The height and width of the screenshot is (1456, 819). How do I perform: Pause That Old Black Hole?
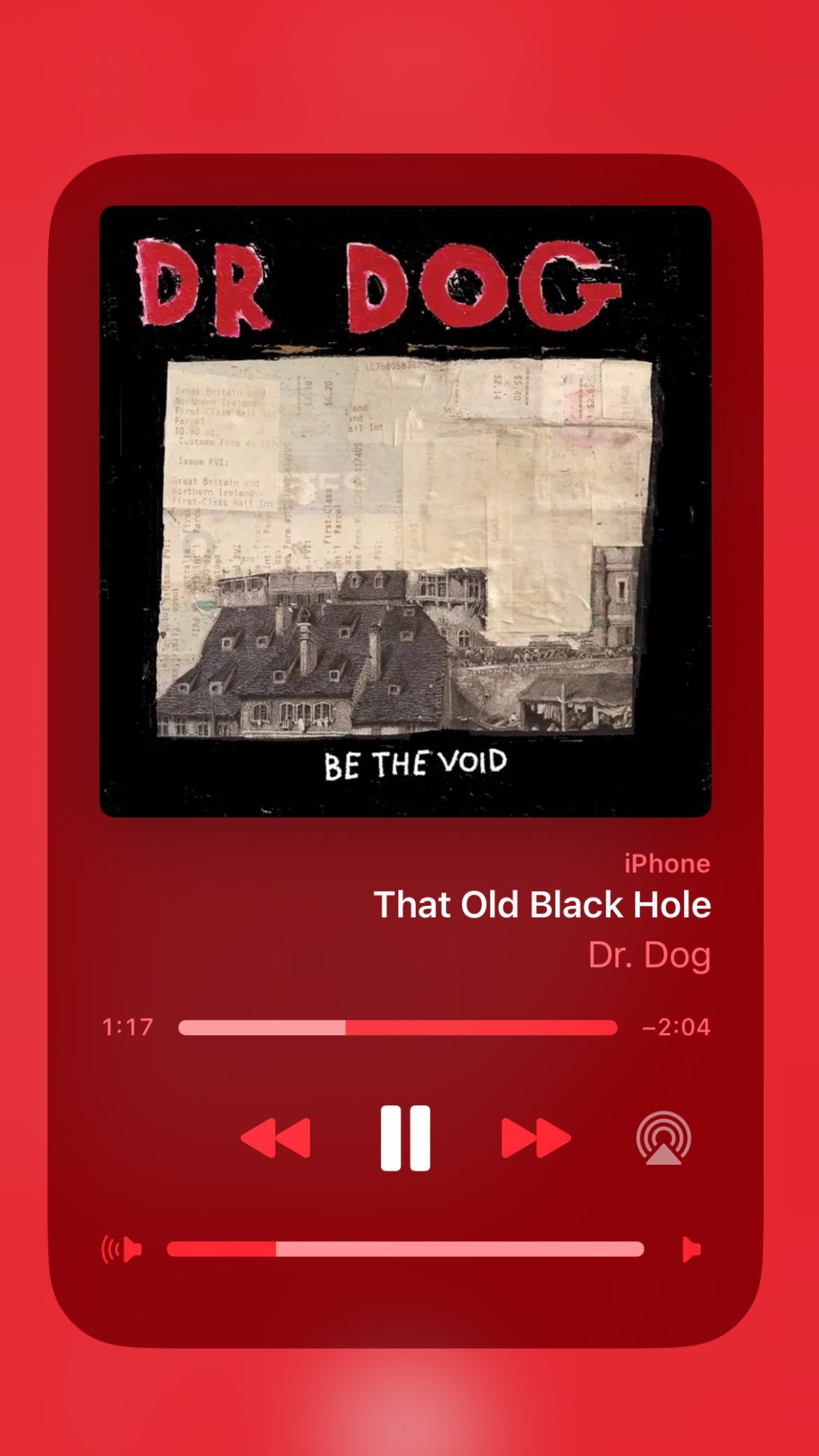[x=405, y=1138]
